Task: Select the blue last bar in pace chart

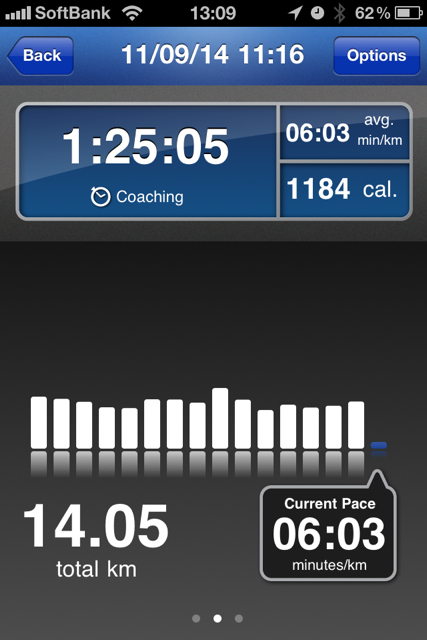Action: 379,445
